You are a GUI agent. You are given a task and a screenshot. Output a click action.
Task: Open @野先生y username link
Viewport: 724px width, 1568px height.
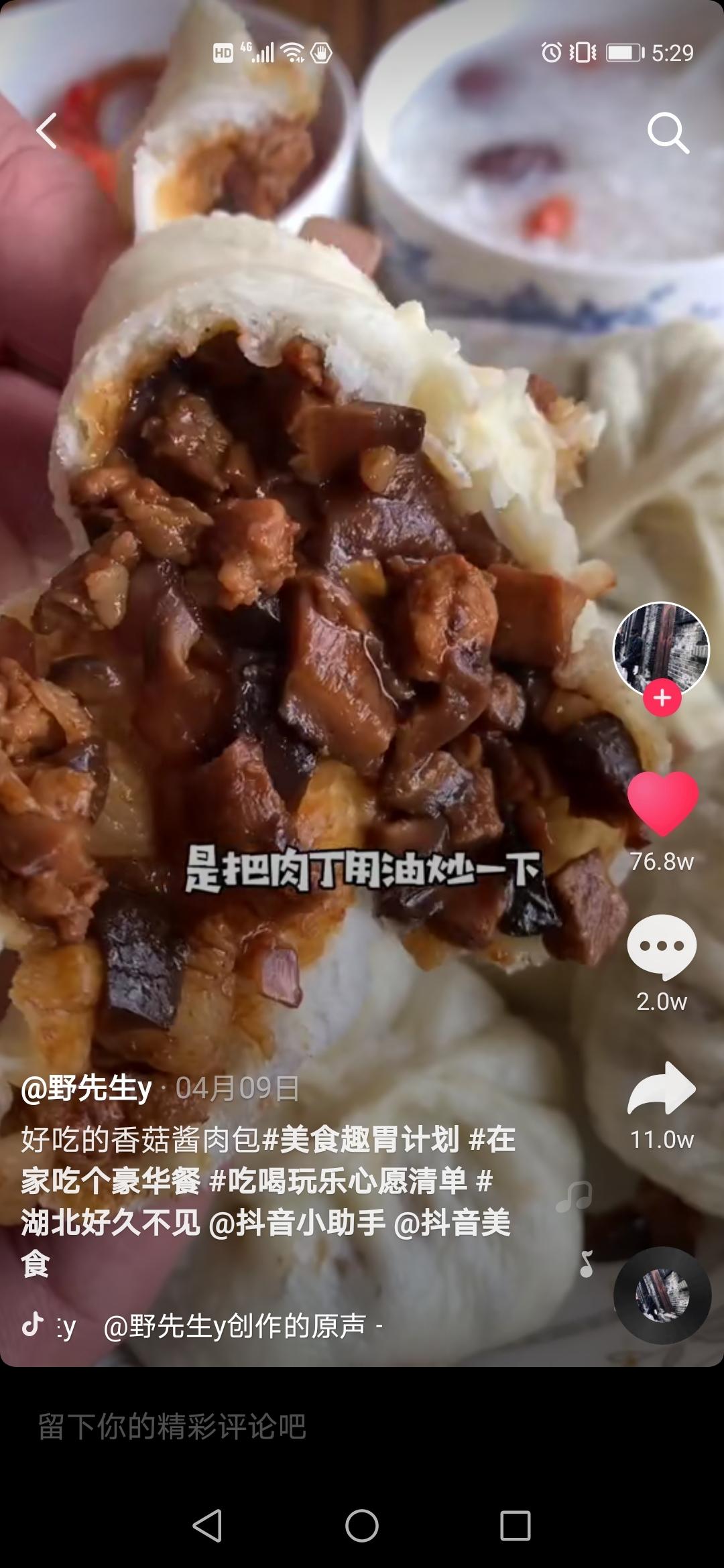pos(86,1088)
